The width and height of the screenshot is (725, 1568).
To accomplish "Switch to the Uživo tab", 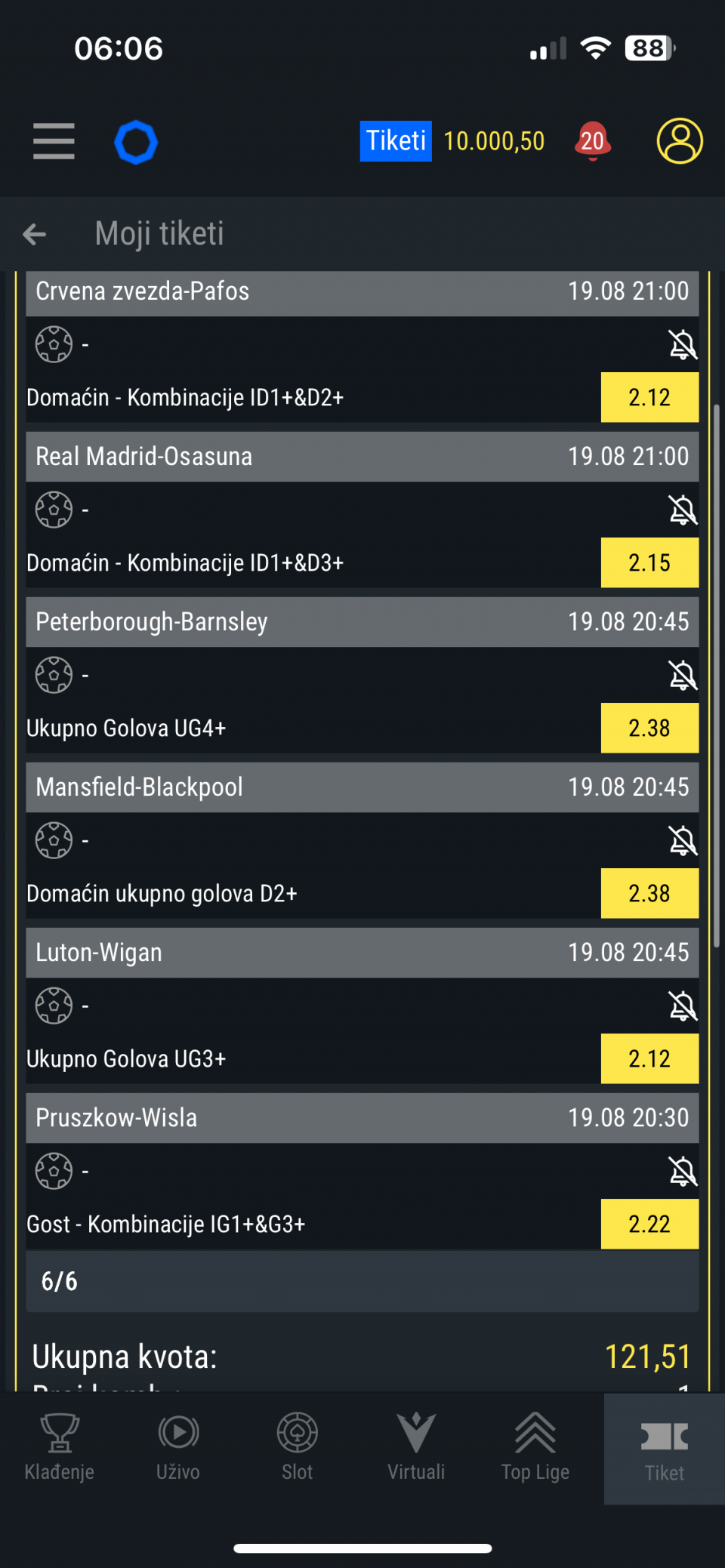I will coord(178,1447).
